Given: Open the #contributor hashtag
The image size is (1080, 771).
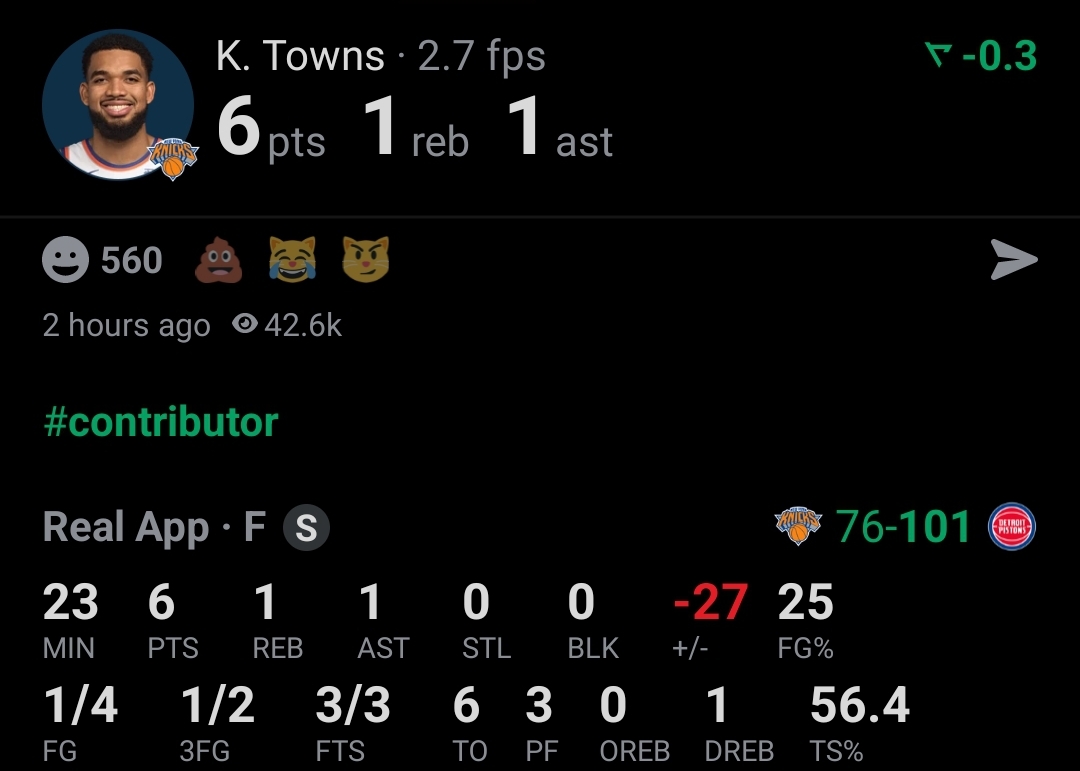Looking at the screenshot, I should pos(160,422).
